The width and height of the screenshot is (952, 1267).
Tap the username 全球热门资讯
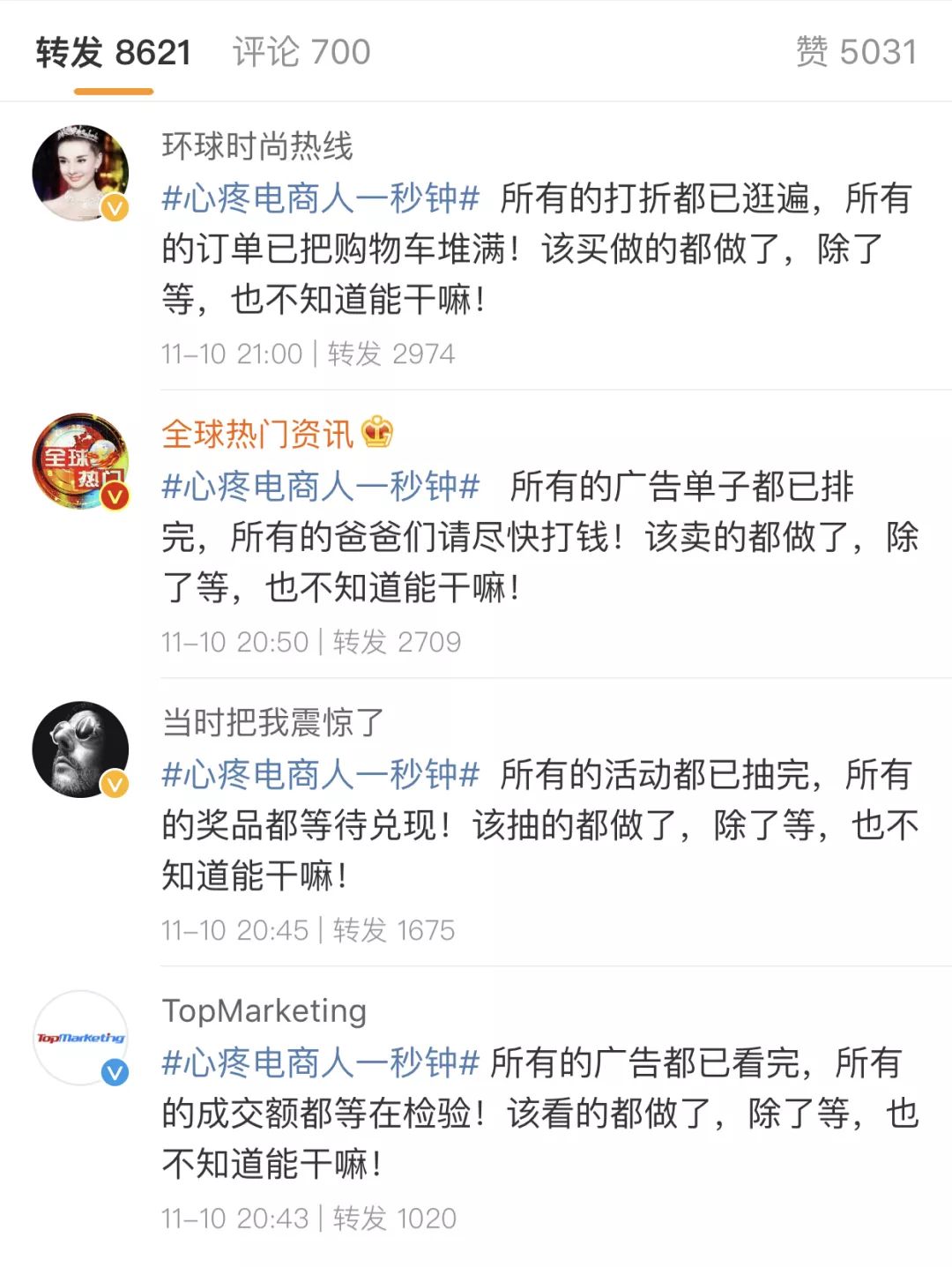257,435
